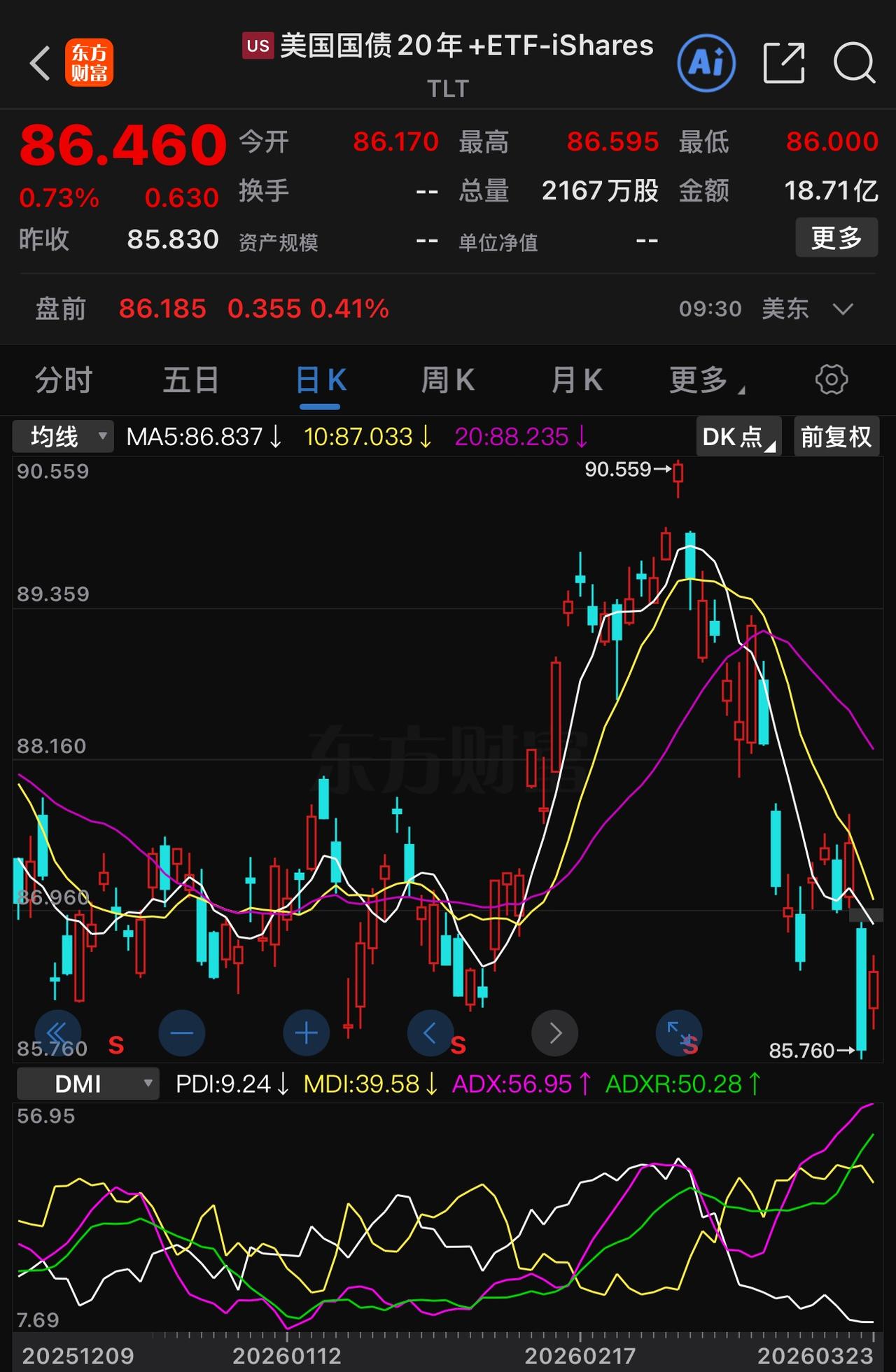Zoom out of the chart with minus icon
Viewport: 896px width, 1372px height.
pos(182,1032)
